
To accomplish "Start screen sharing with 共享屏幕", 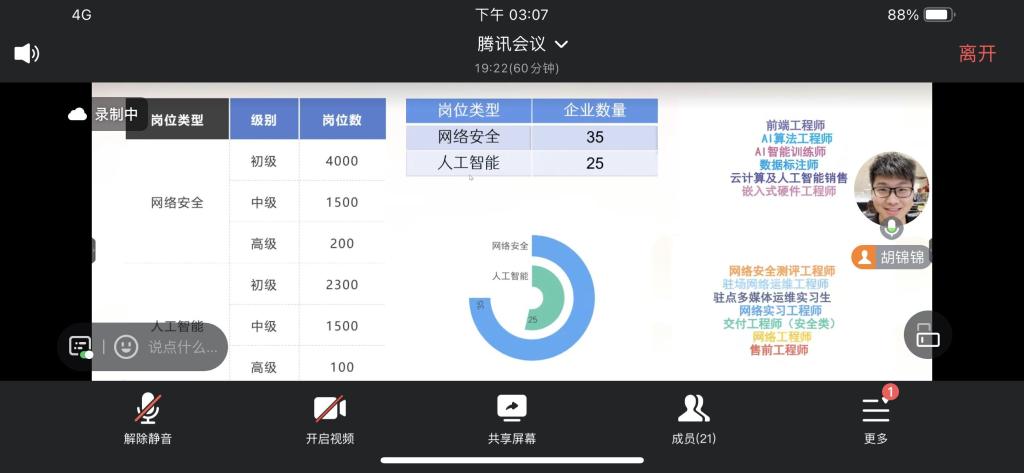I will (x=512, y=418).
